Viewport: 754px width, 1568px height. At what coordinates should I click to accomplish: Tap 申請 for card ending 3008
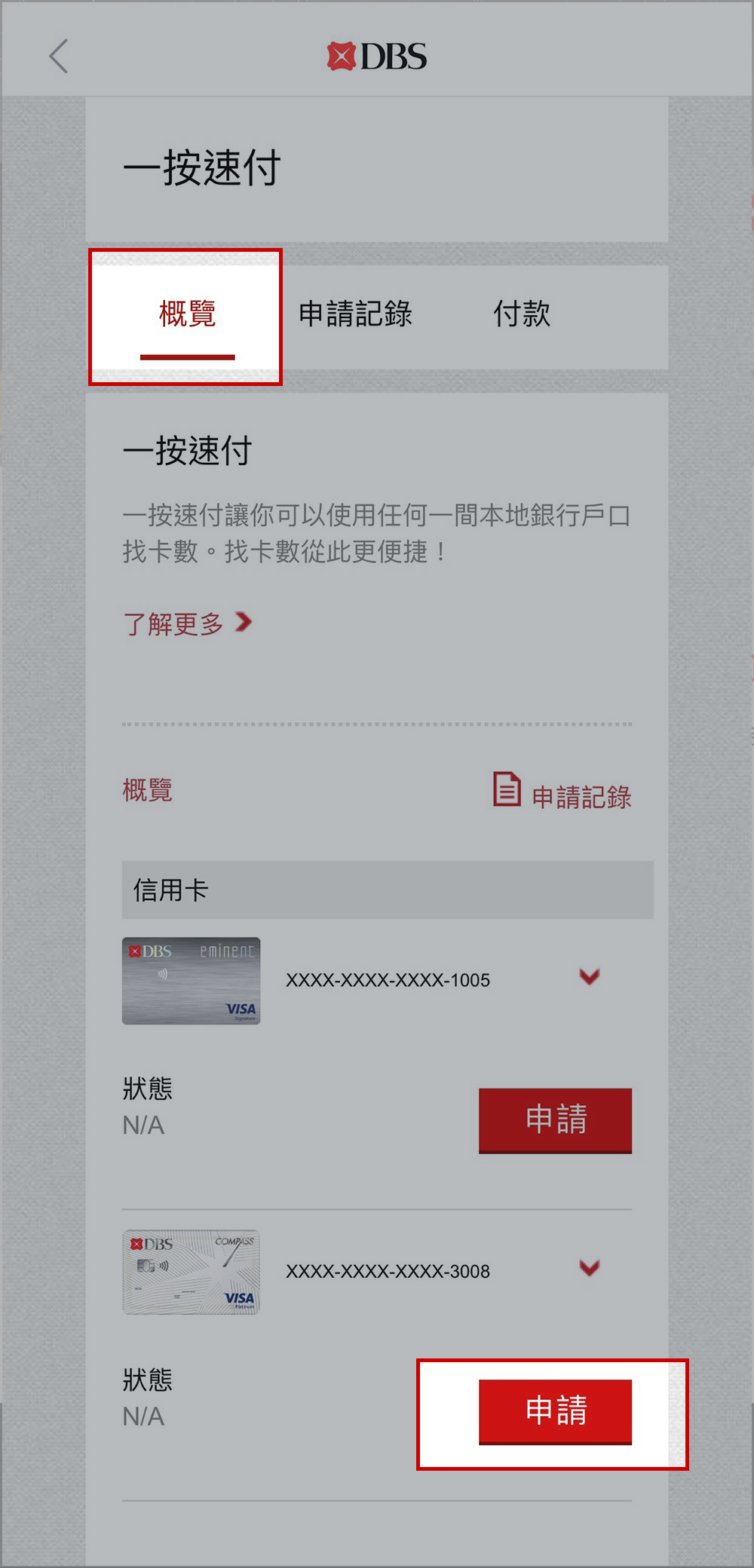555,1410
